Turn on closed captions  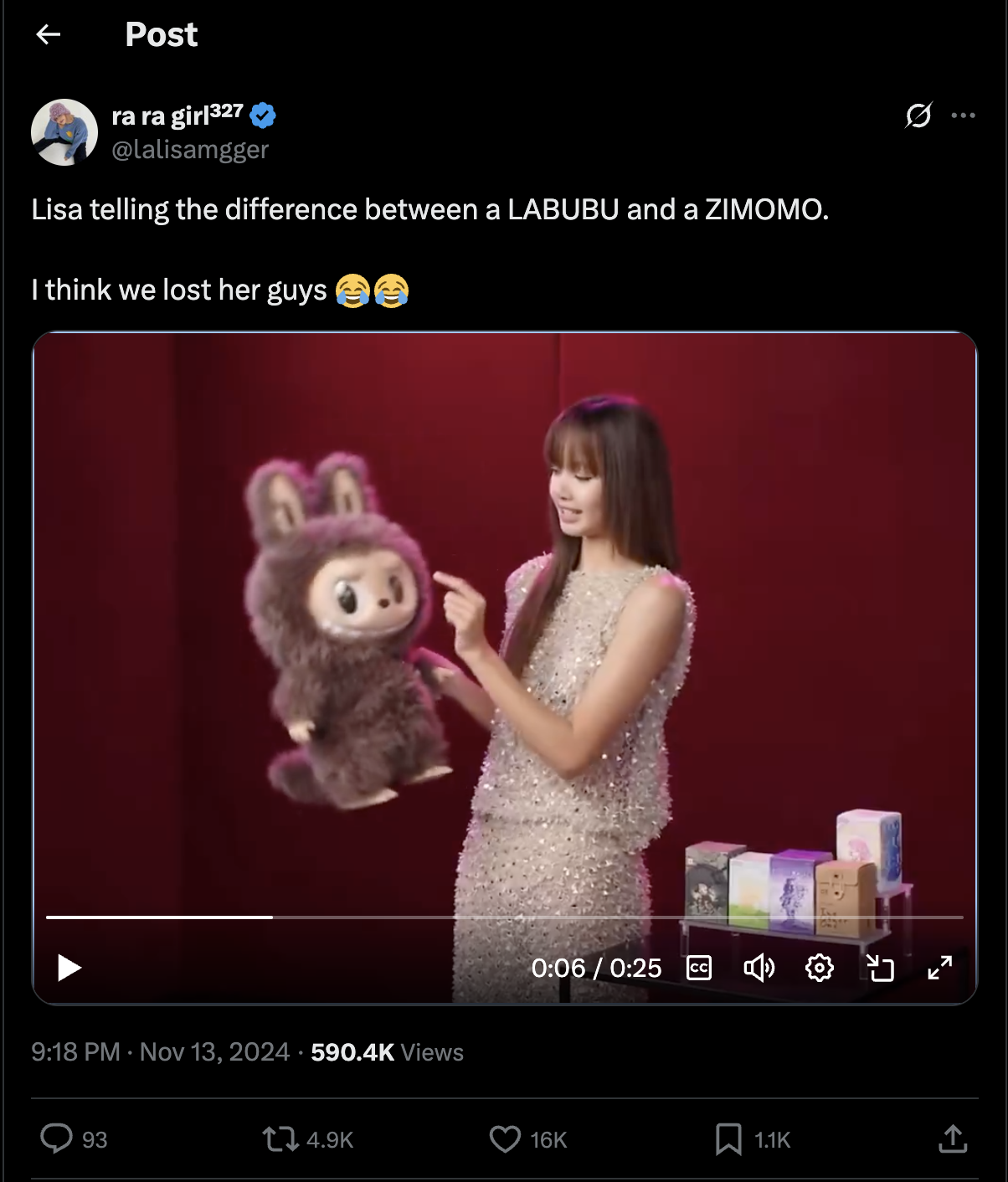699,968
